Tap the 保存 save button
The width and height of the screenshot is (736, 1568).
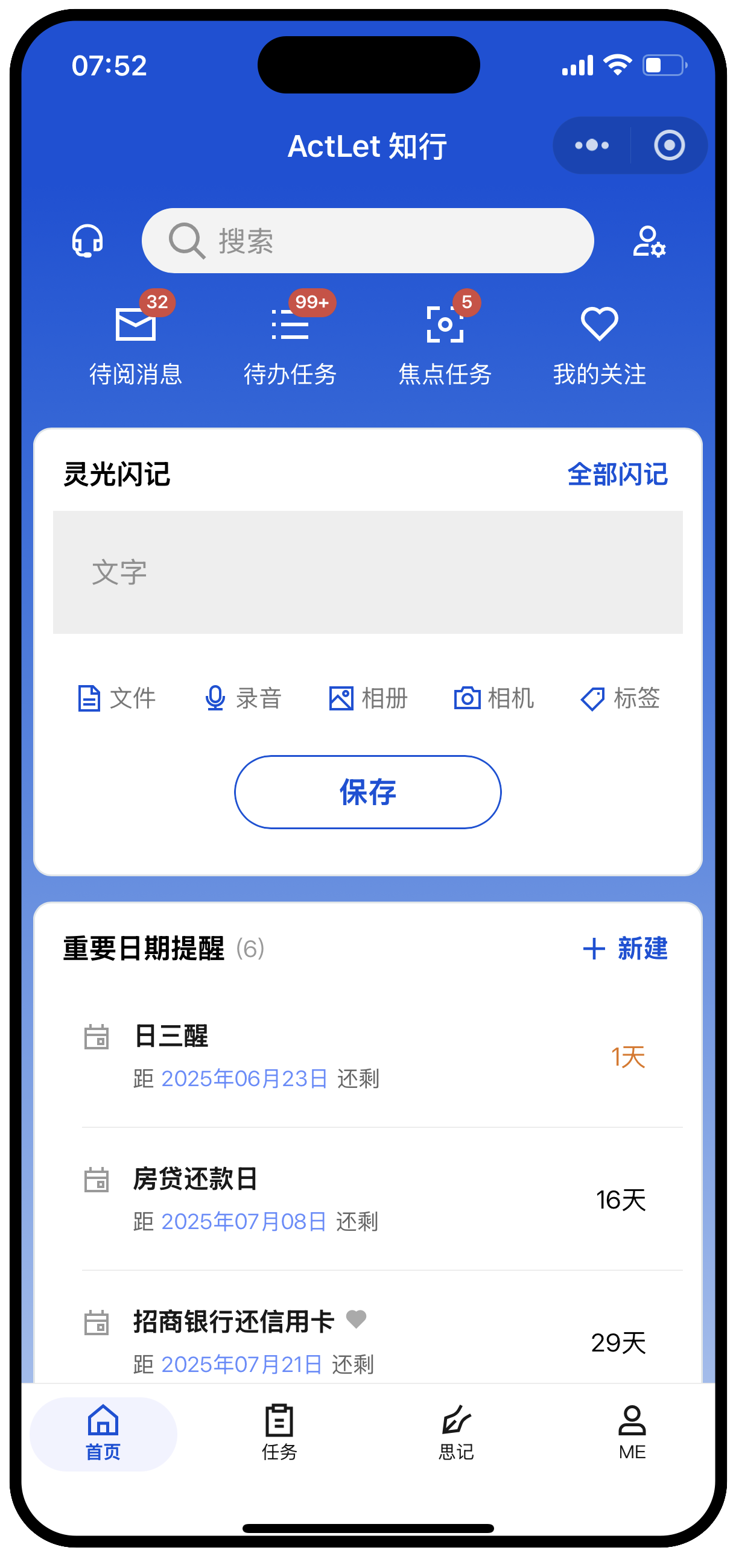[x=367, y=792]
